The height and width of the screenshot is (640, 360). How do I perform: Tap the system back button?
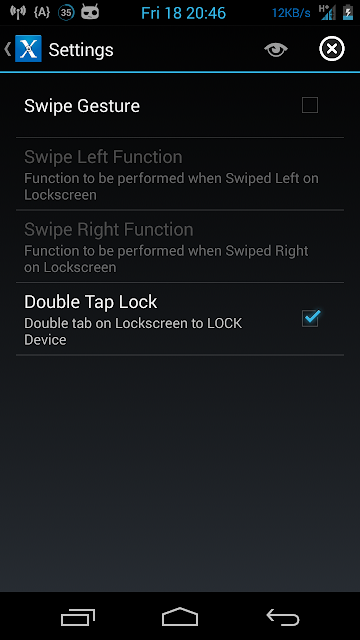tap(283, 617)
